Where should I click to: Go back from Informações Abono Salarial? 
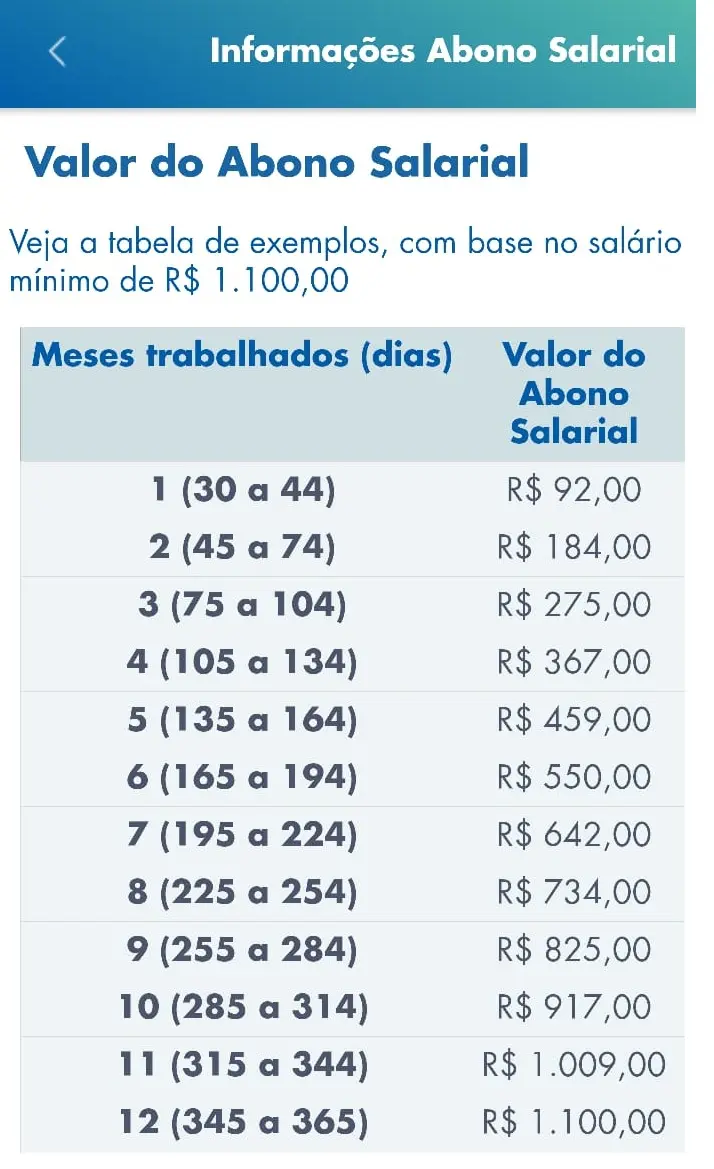tap(58, 51)
